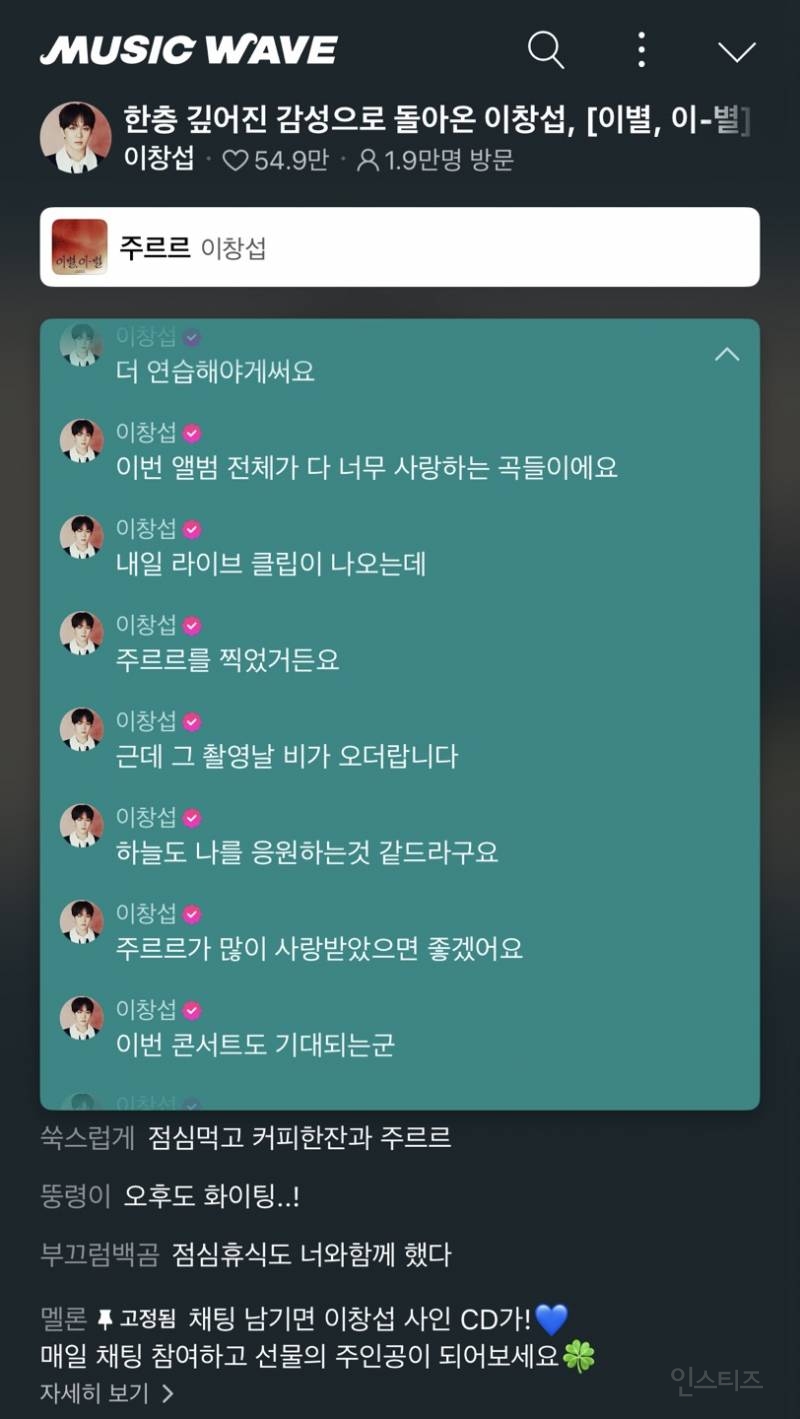Expand 자세히 보기 with its right arrow
The image size is (800, 1419).
coord(170,1391)
